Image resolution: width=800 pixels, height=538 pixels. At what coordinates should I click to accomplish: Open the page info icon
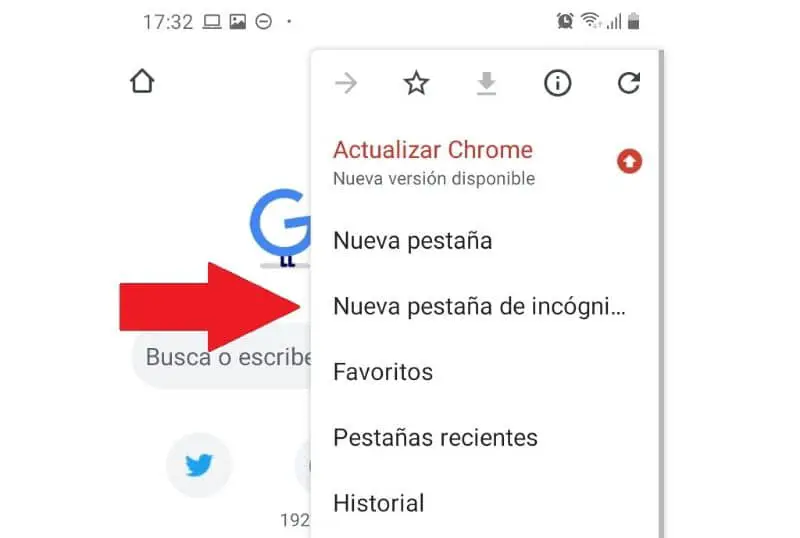(x=557, y=84)
